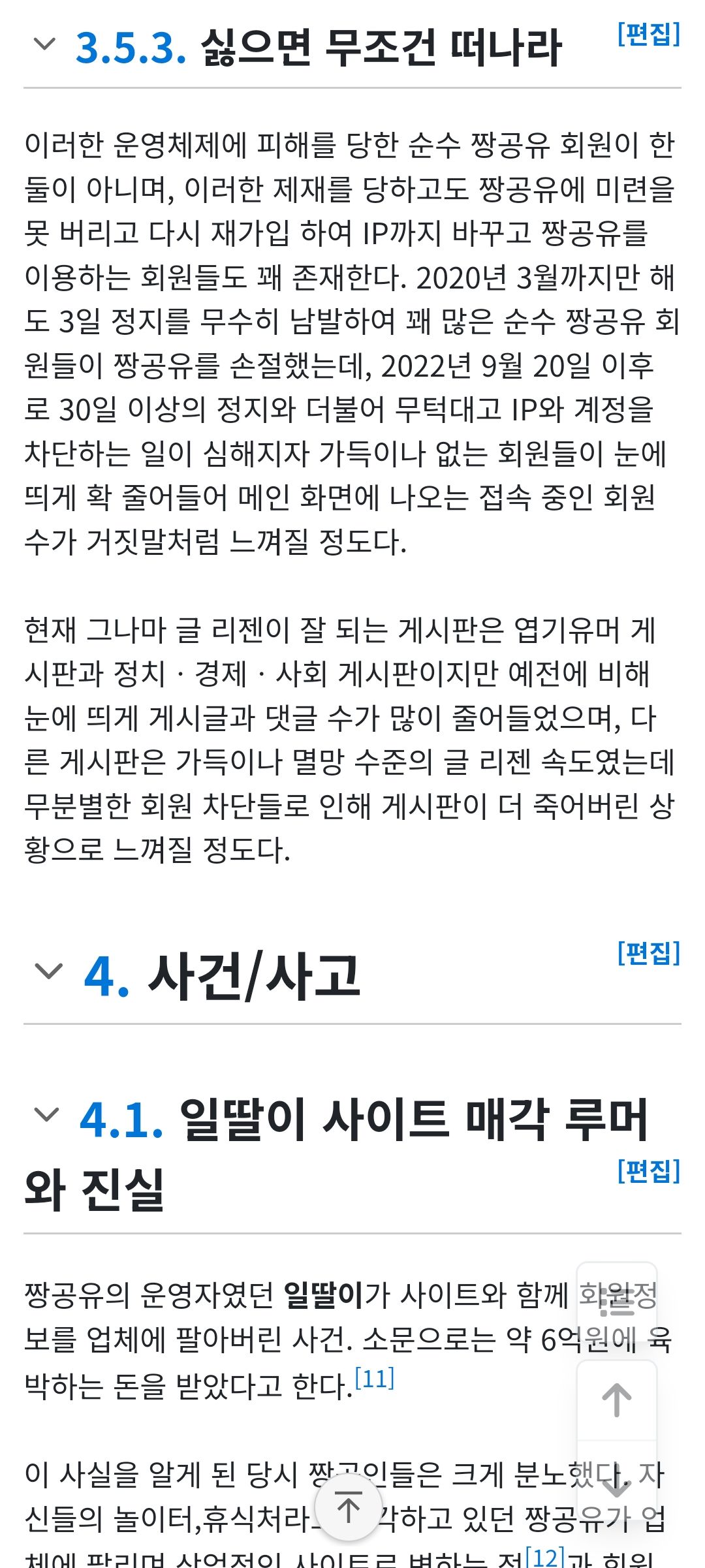Viewport: 705px width, 1568px height.
Task: Jump to page bottom with floating down arrow
Action: point(617,1482)
